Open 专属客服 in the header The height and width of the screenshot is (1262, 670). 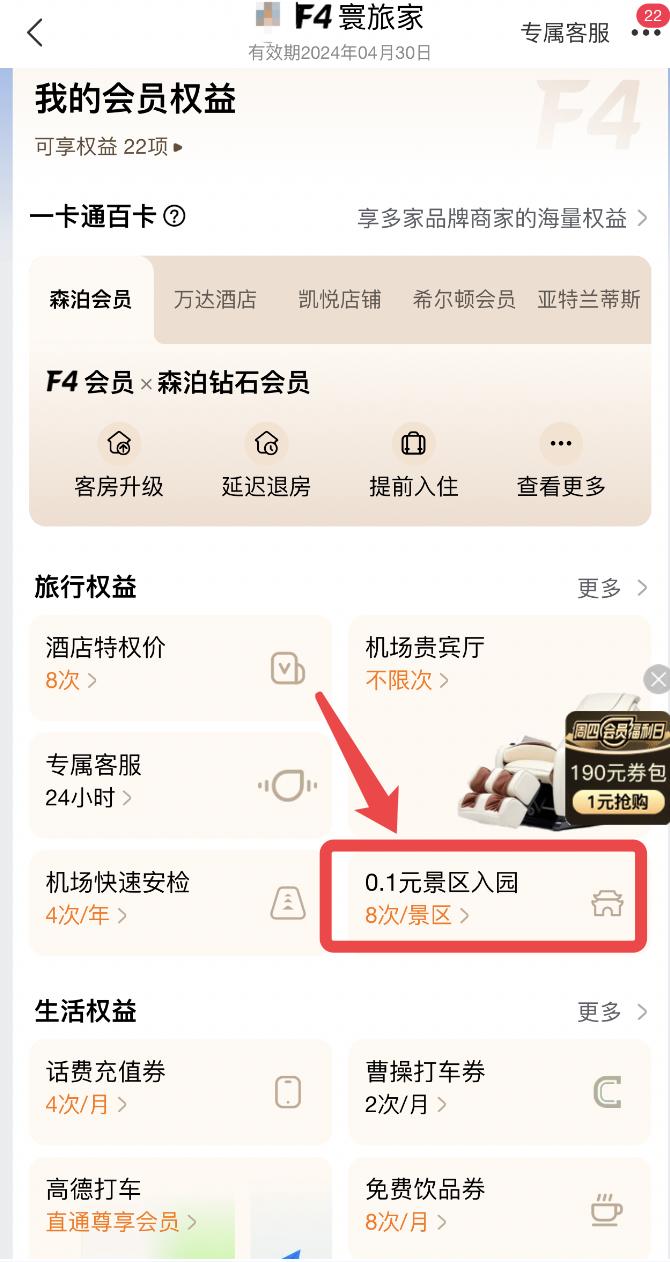565,33
